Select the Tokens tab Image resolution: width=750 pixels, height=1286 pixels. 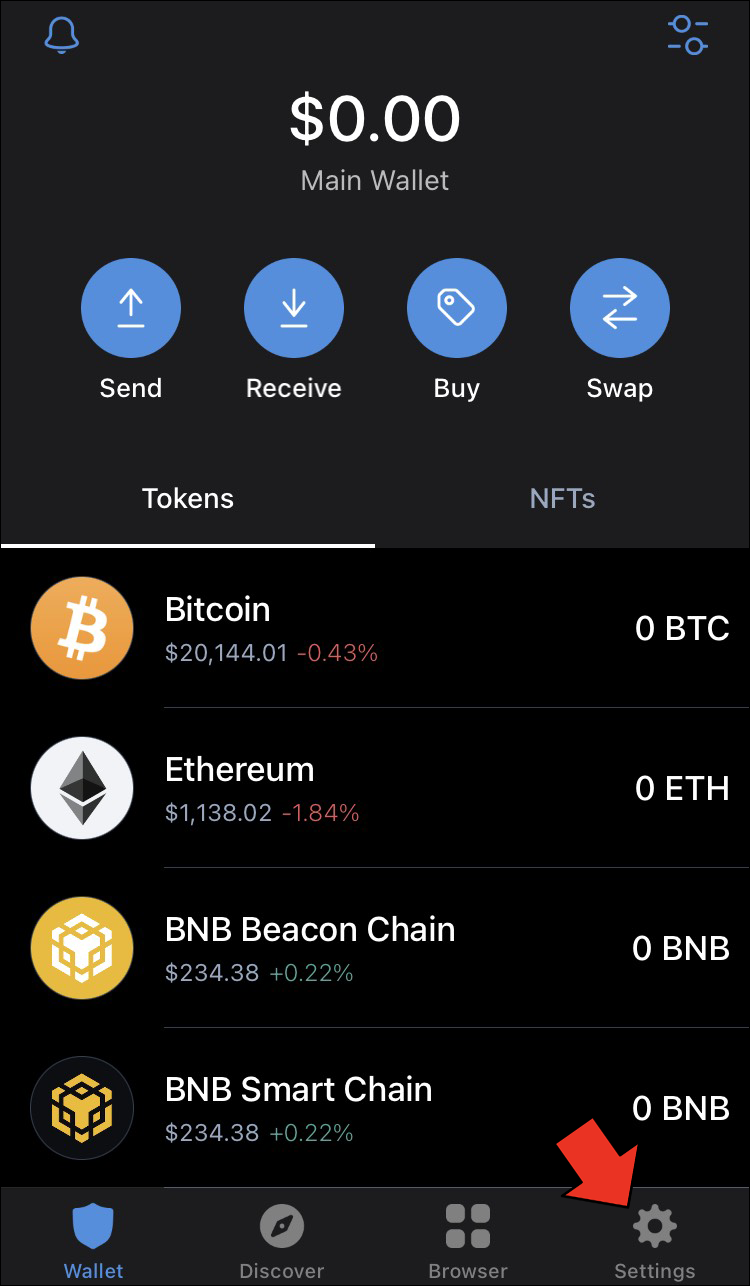(188, 498)
